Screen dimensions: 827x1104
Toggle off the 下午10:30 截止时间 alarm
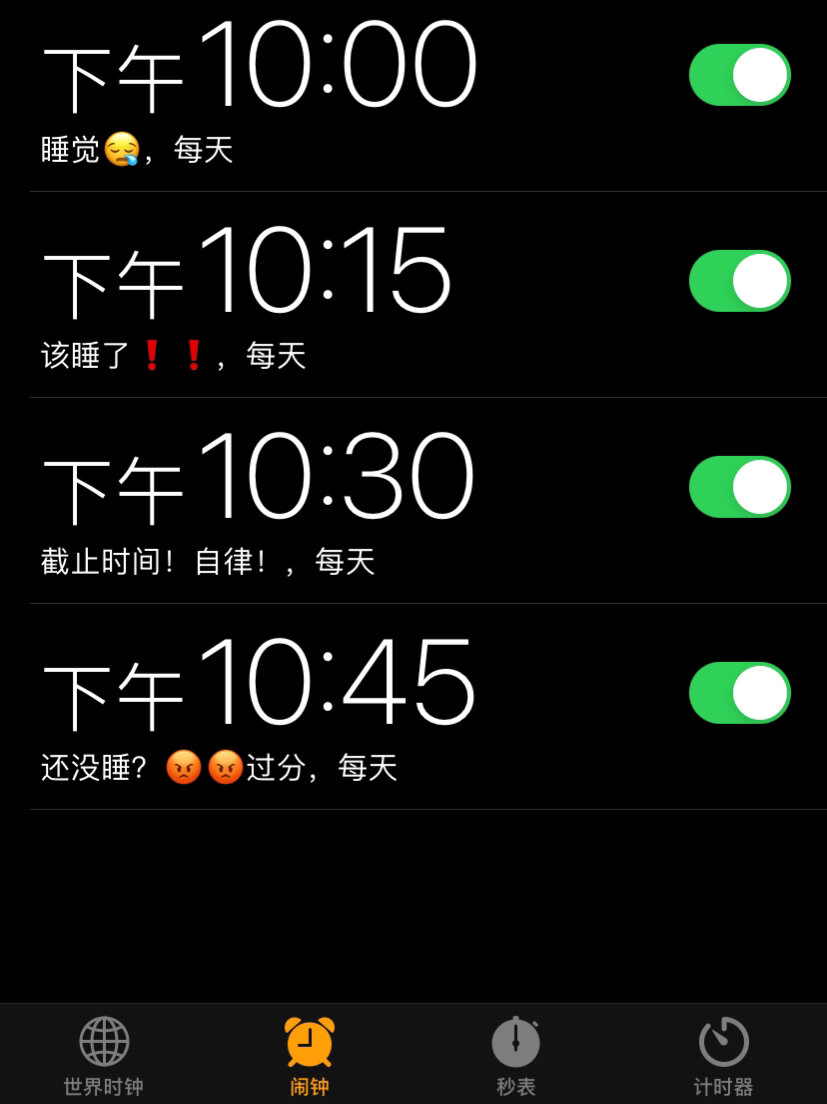click(x=739, y=487)
